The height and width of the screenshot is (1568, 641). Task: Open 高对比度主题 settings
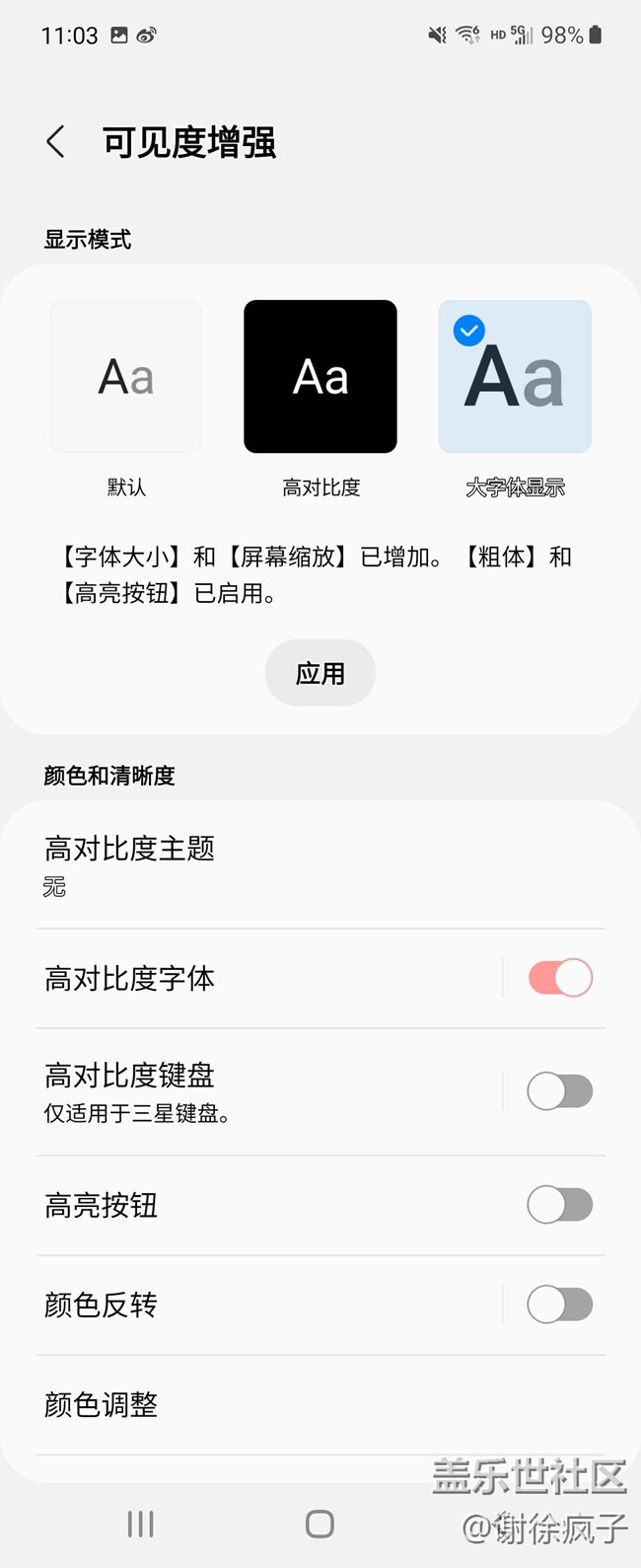click(296, 865)
